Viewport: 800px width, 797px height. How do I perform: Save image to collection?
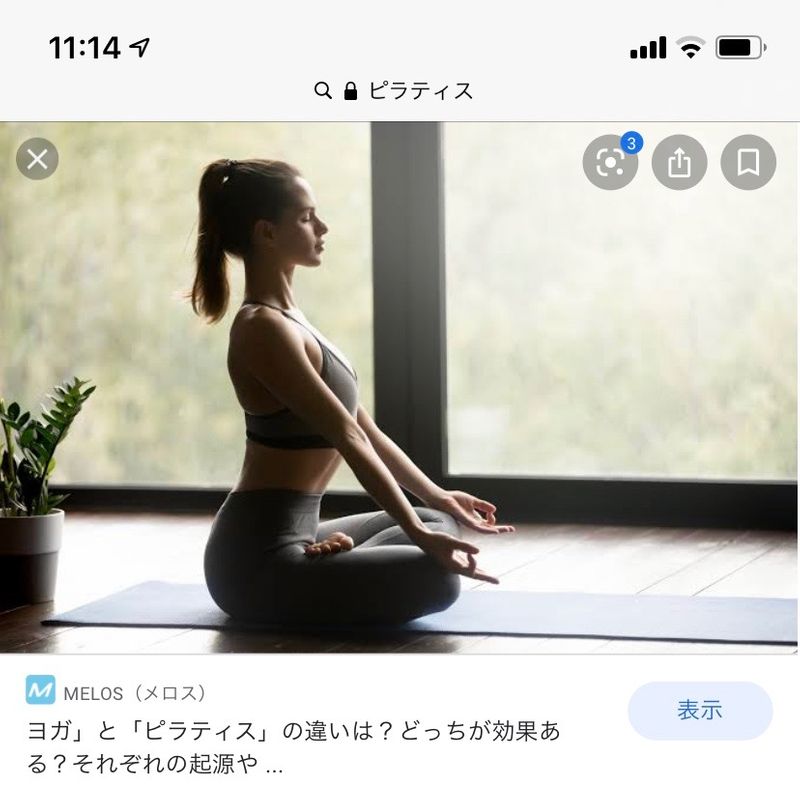[x=748, y=162]
